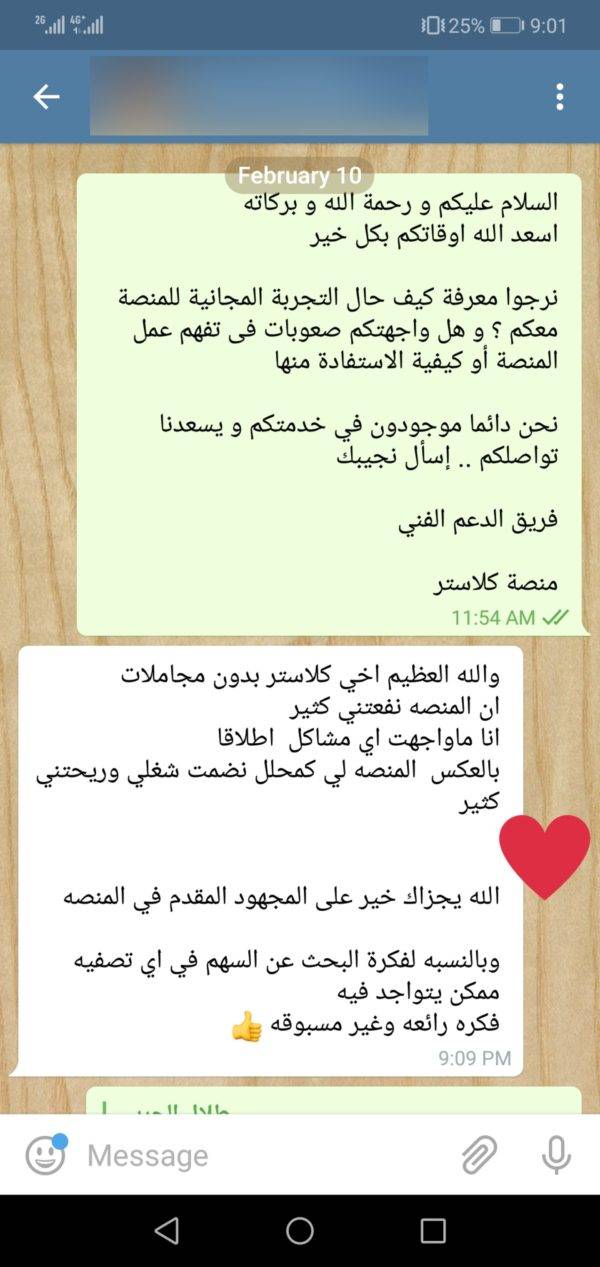This screenshot has width=600, height=1267.
Task: Attach a file with the paperclip
Action: tap(480, 1155)
